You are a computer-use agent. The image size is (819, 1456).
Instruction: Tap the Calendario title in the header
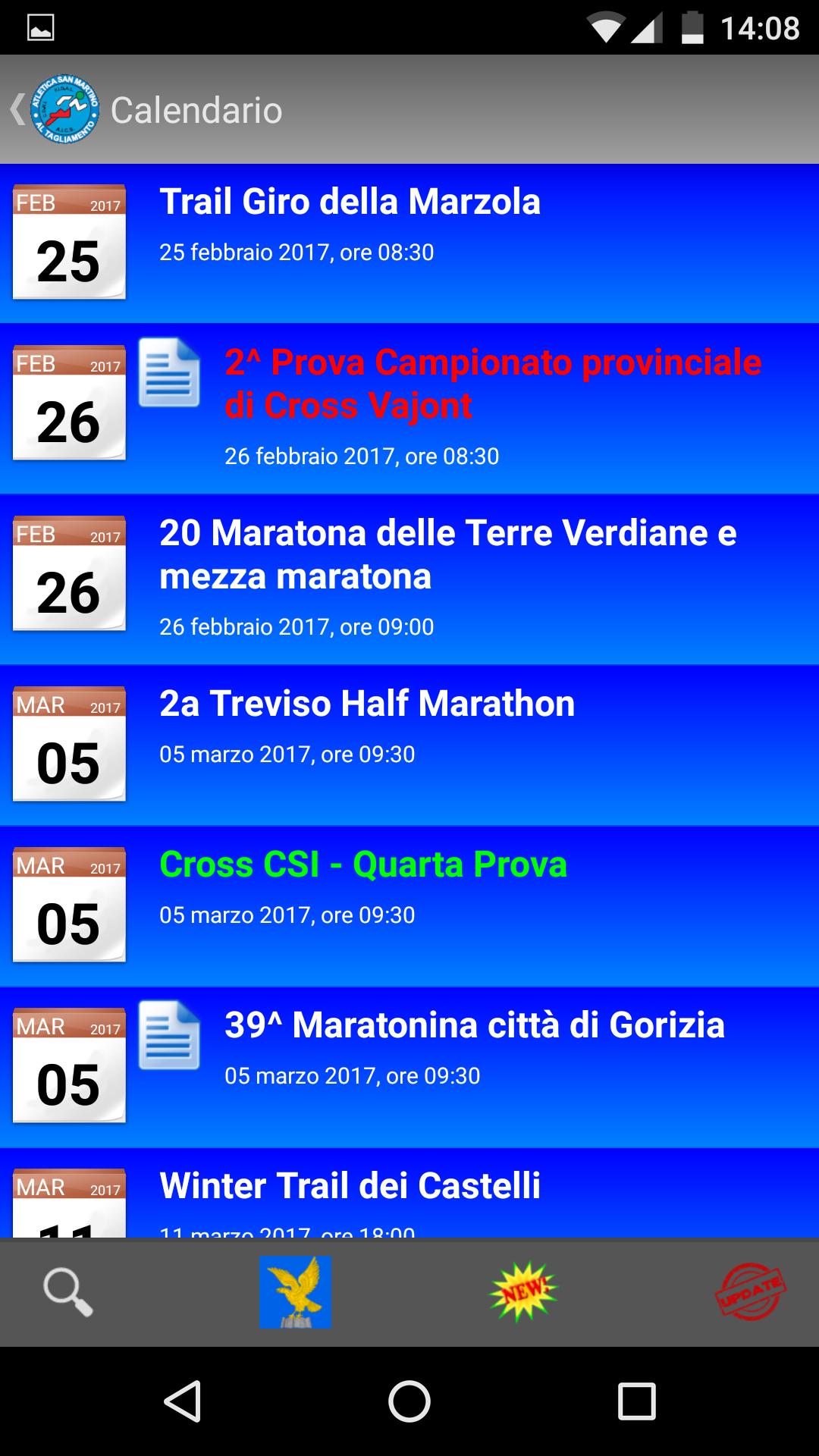point(197,108)
